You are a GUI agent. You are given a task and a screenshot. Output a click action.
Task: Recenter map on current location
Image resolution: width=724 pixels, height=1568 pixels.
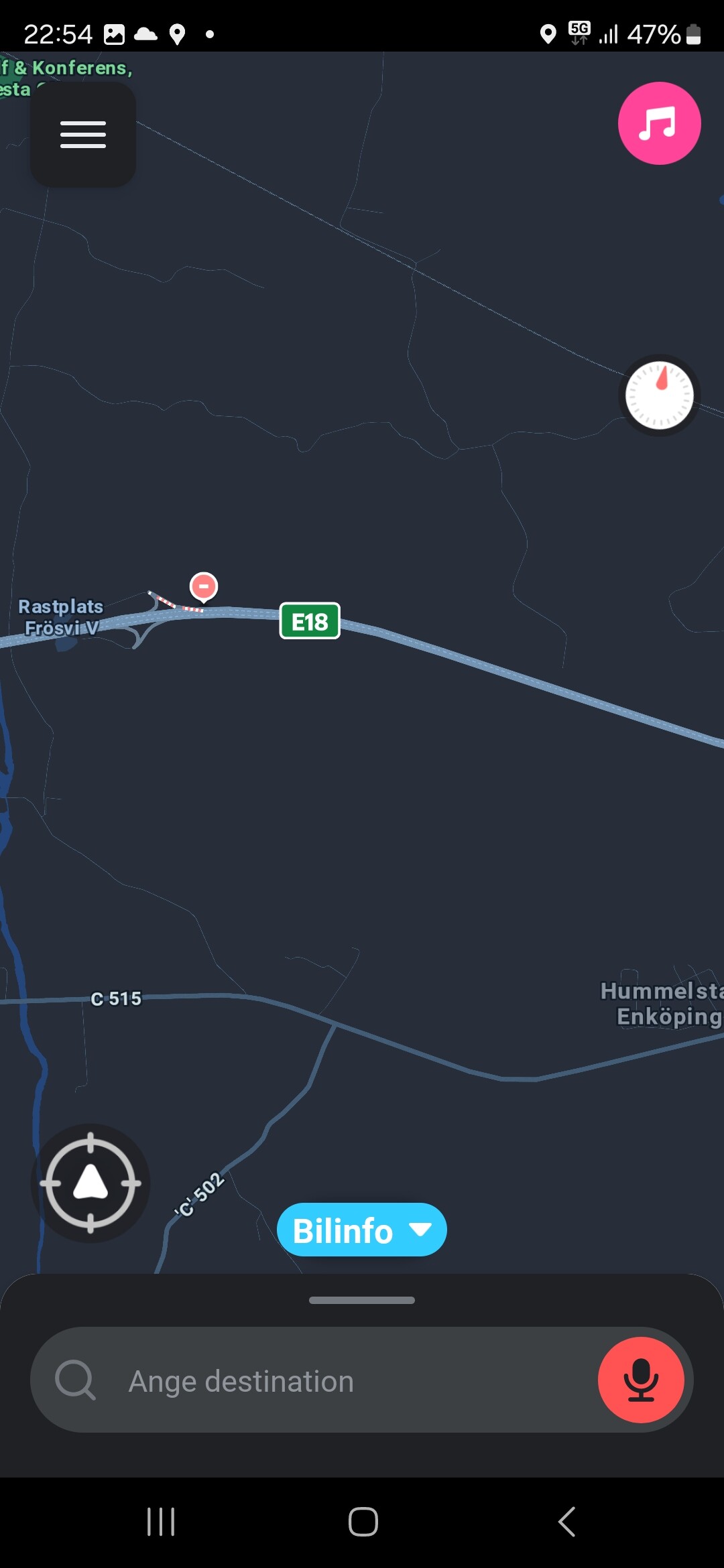coord(90,1183)
